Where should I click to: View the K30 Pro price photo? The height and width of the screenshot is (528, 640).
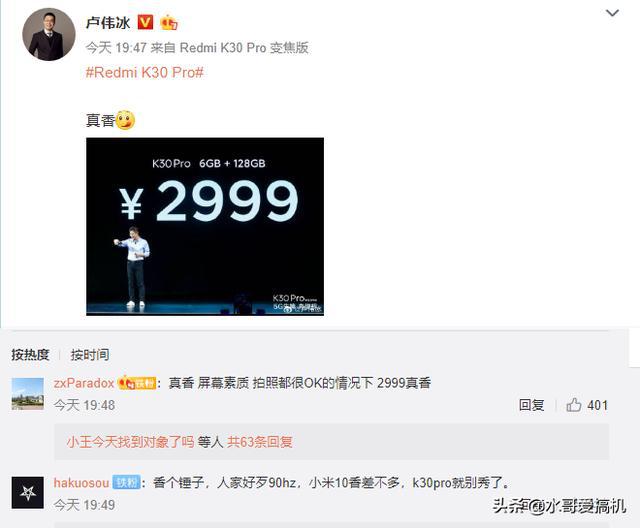coord(205,226)
